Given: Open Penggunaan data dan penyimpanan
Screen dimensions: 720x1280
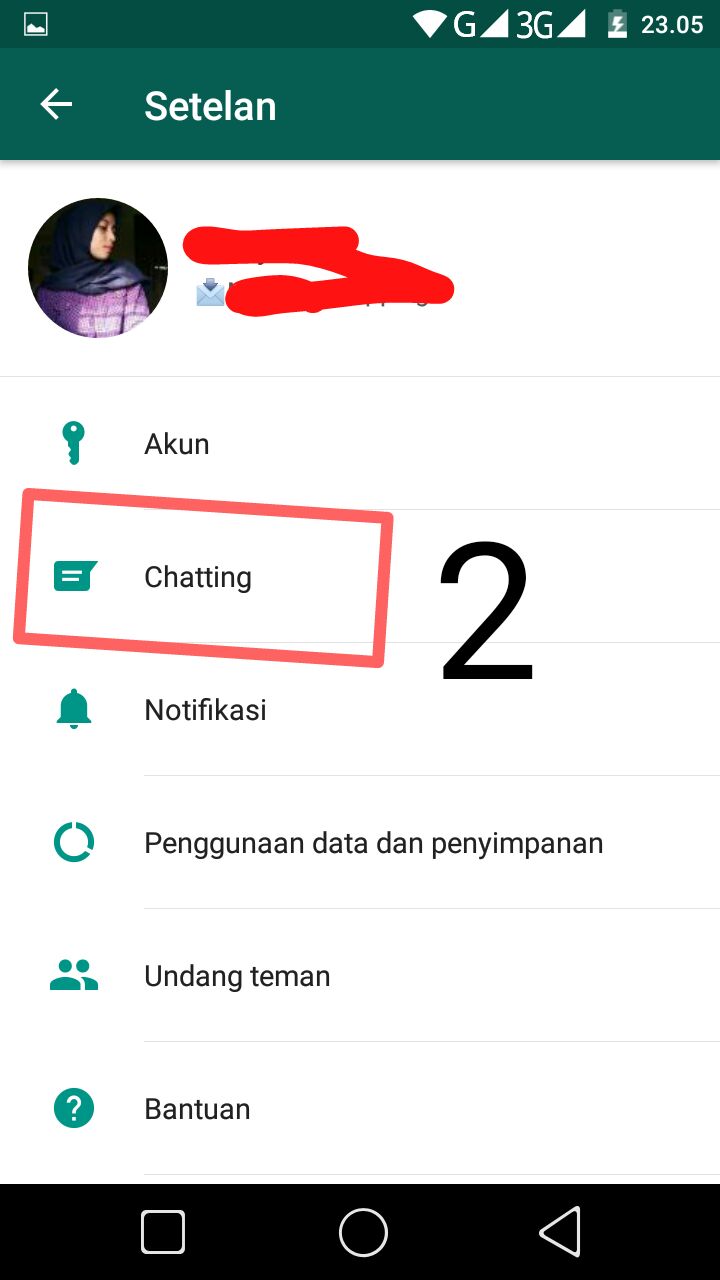Looking at the screenshot, I should point(374,842).
